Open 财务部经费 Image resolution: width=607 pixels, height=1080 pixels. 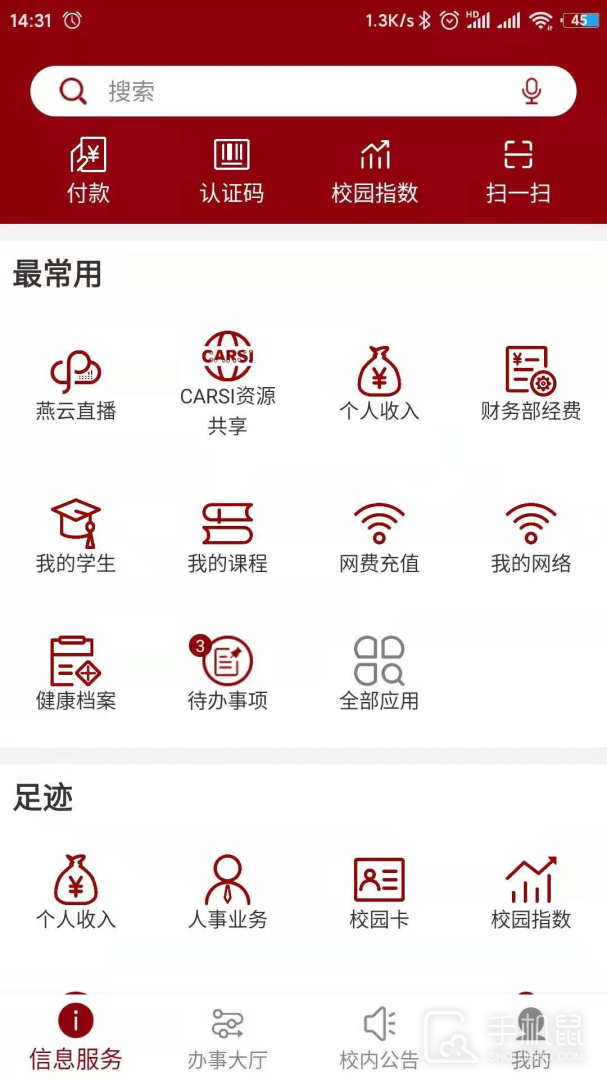tap(531, 384)
